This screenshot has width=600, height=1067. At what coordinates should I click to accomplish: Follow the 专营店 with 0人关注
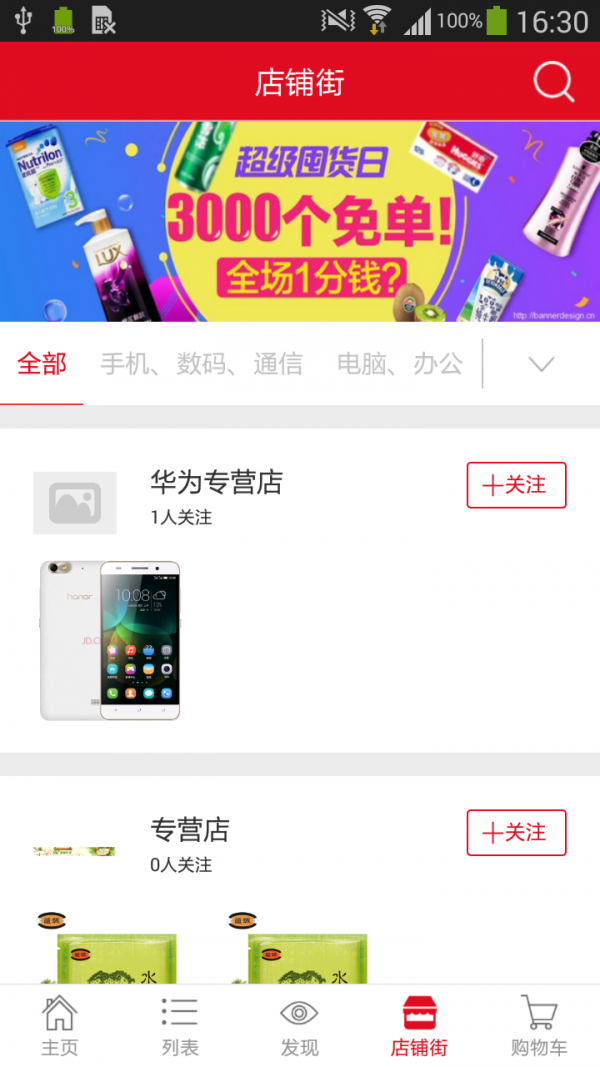click(516, 832)
